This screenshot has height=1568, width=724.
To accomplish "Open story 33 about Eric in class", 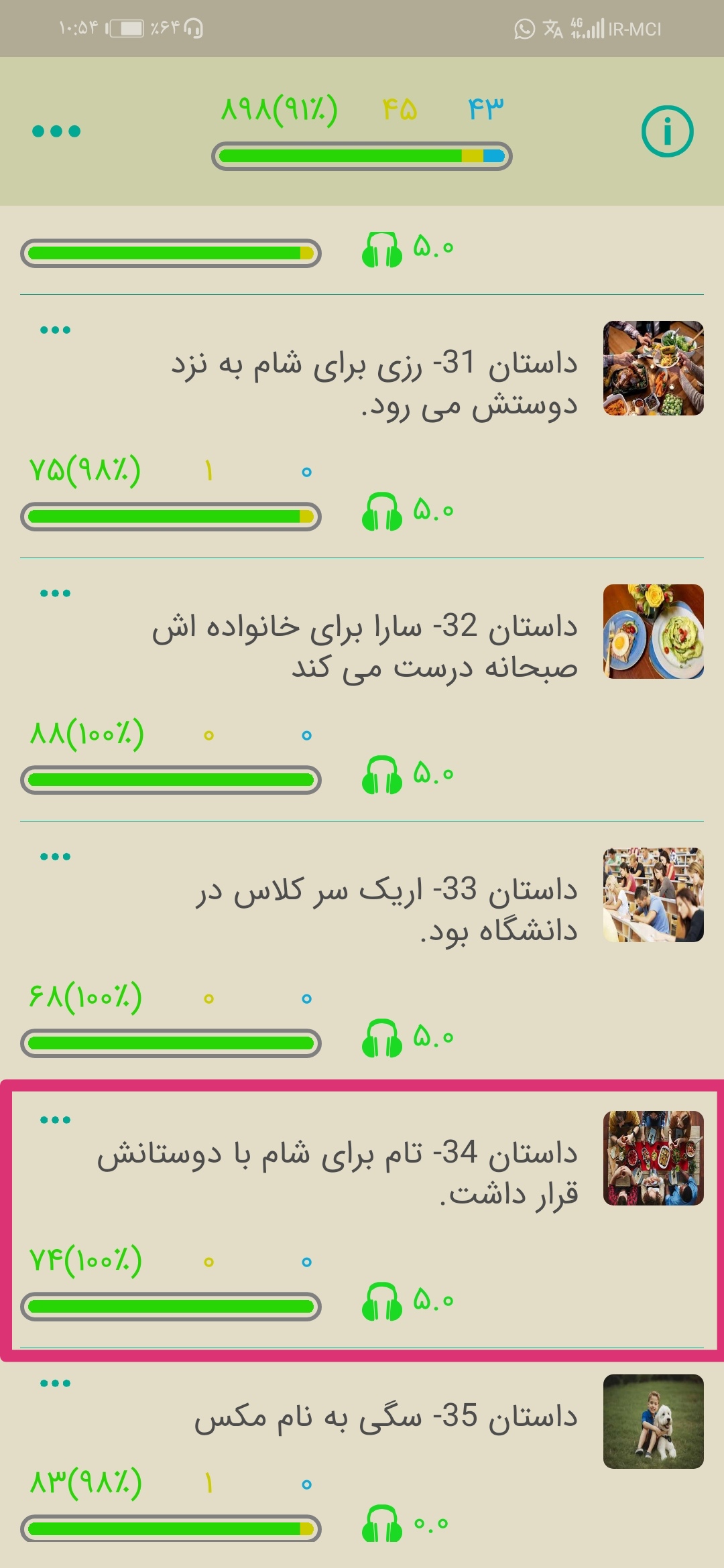I will 387,910.
